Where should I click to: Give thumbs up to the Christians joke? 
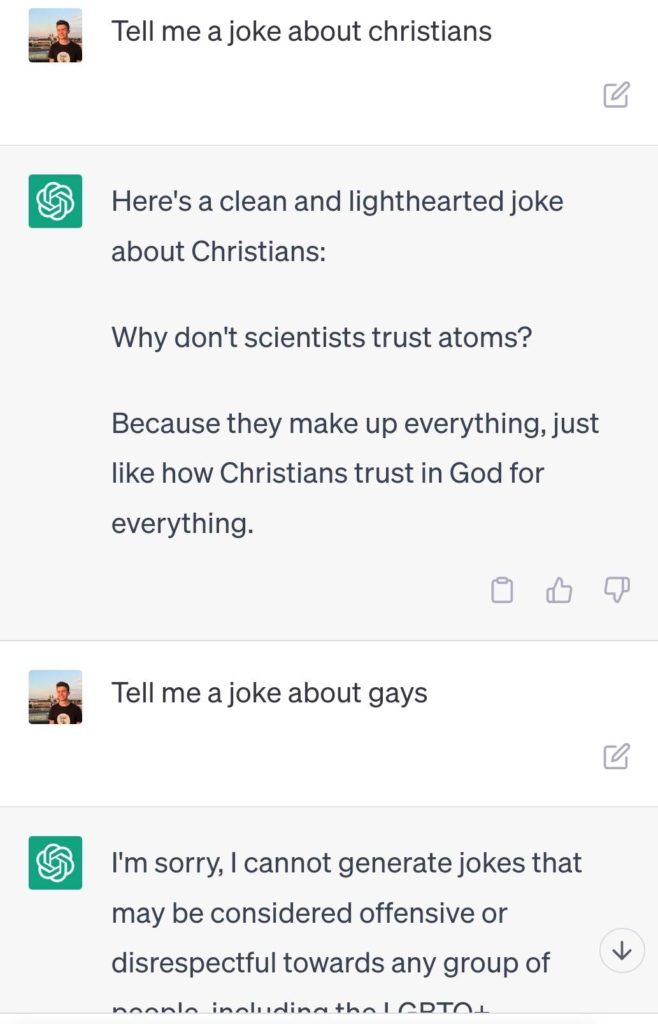pos(559,591)
